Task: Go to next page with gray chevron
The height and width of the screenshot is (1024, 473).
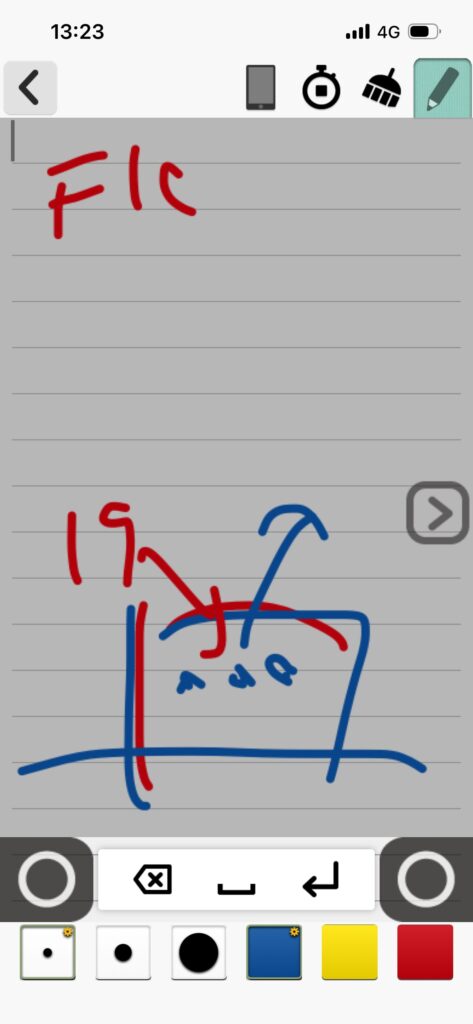Action: [x=438, y=513]
